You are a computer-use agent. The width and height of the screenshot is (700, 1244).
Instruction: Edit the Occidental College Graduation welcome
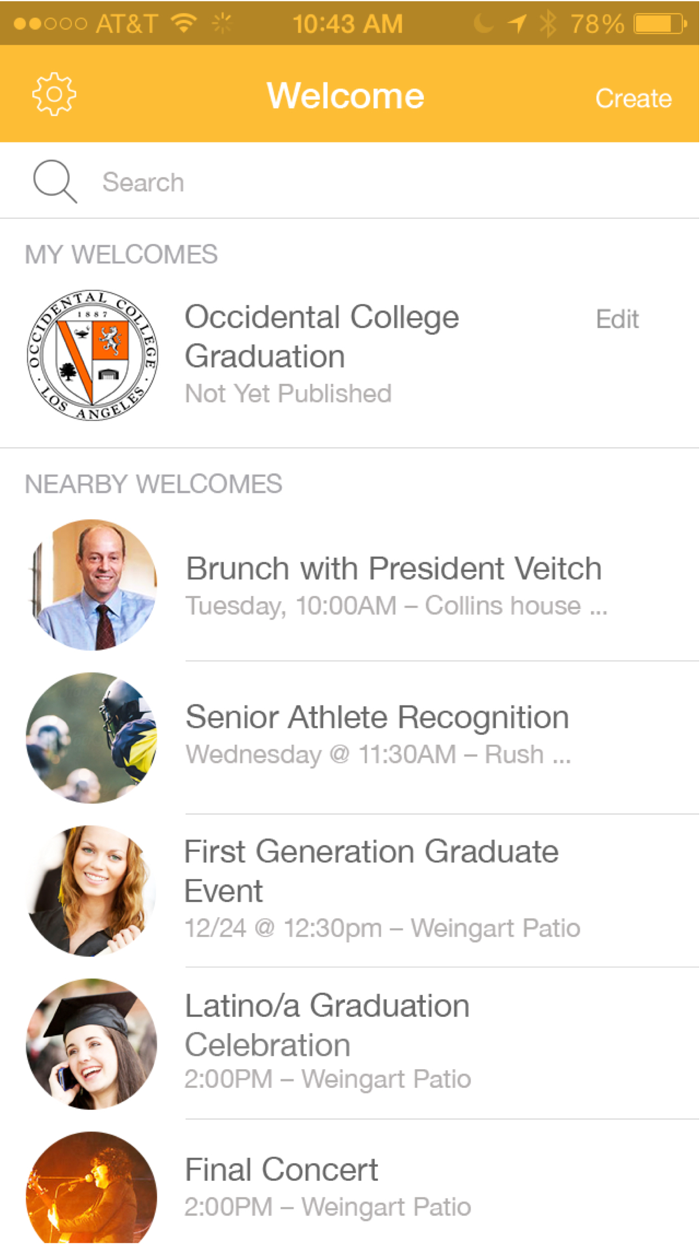[x=617, y=319]
